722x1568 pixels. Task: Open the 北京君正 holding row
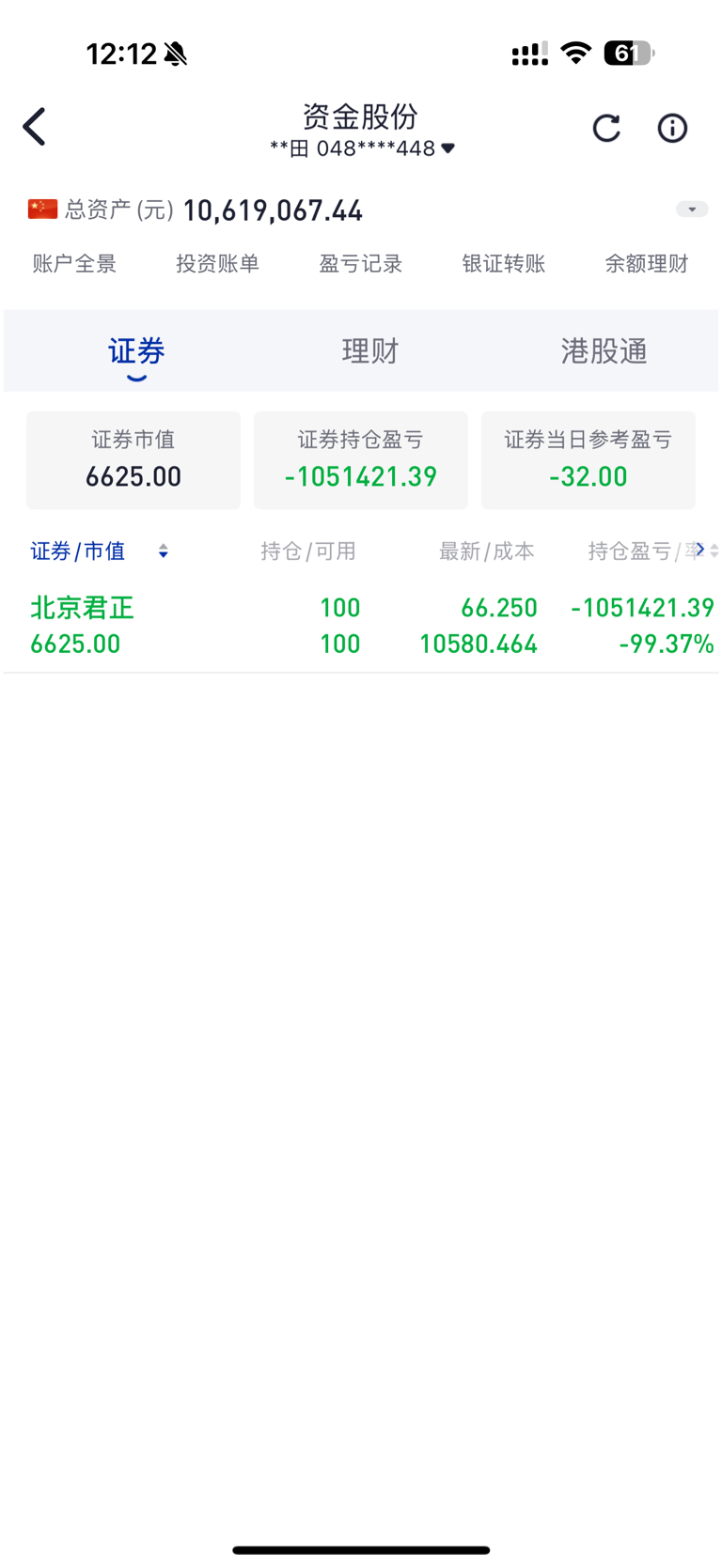(x=361, y=626)
